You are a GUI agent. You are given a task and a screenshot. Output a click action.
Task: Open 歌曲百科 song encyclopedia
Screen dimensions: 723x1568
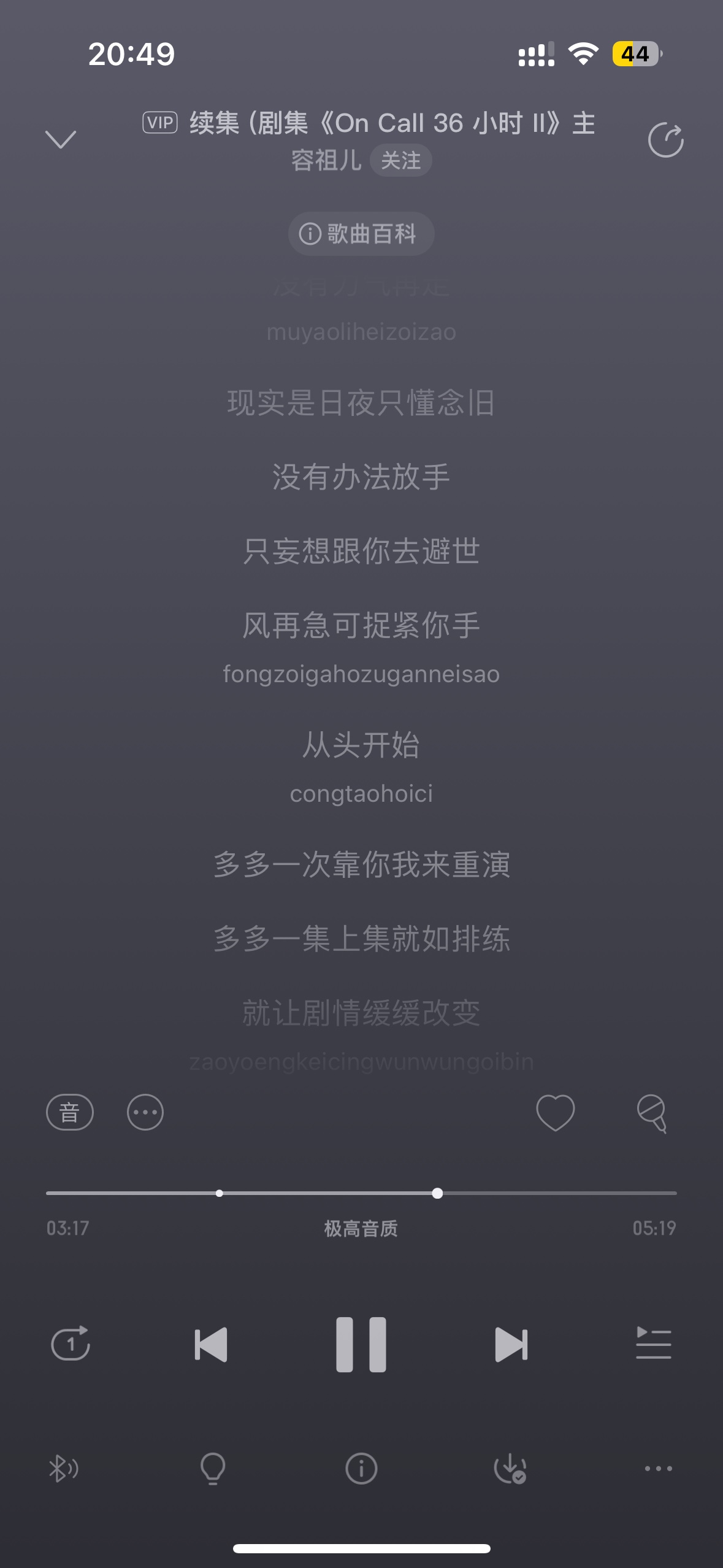tap(361, 234)
